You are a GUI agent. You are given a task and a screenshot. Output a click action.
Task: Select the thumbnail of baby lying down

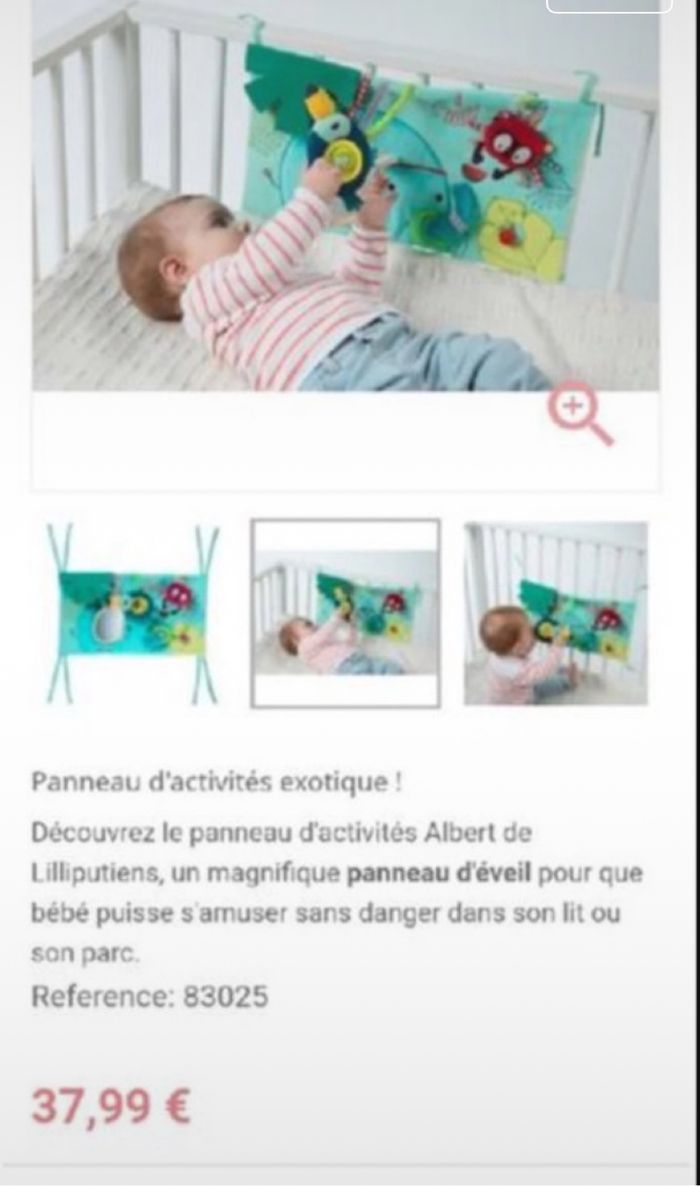345,613
